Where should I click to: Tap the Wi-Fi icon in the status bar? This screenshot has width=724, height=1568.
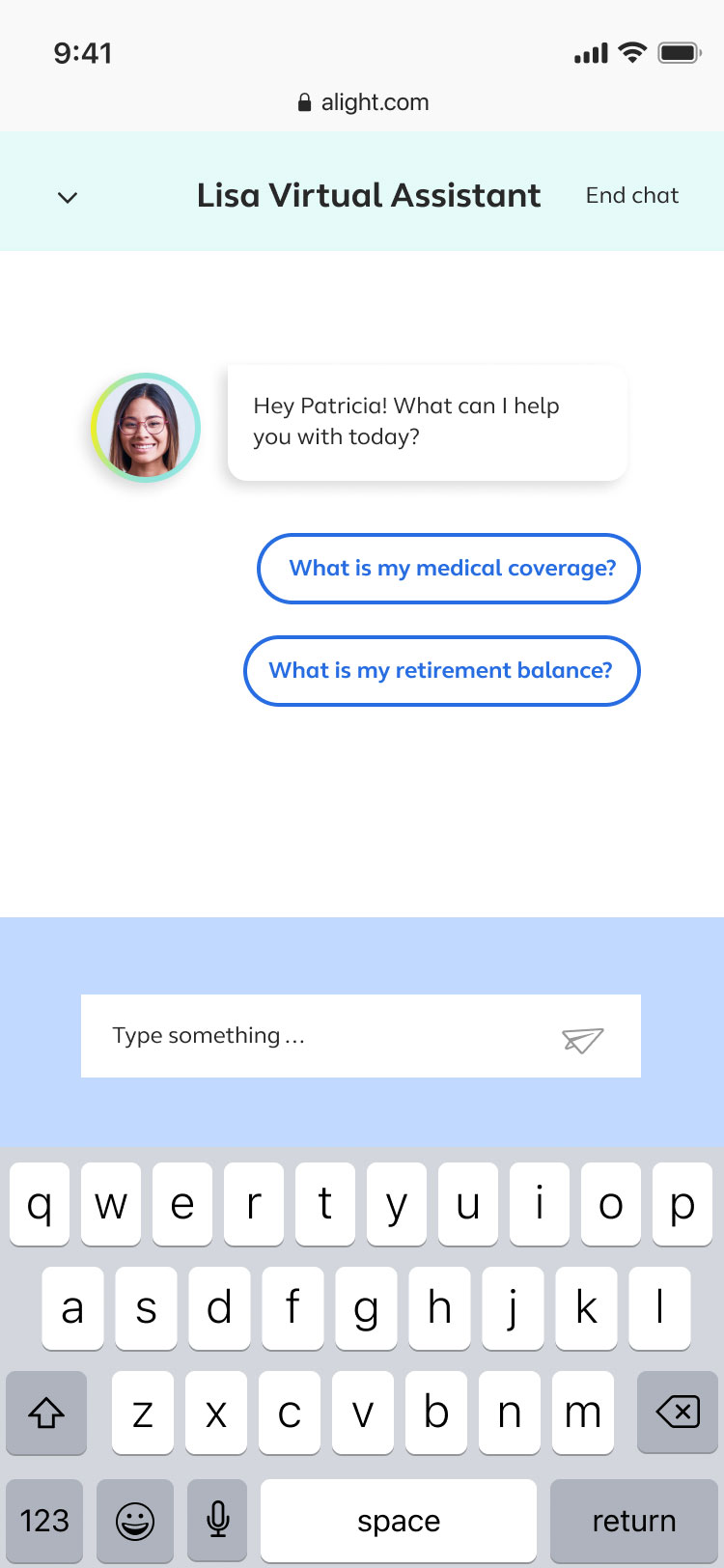(634, 52)
